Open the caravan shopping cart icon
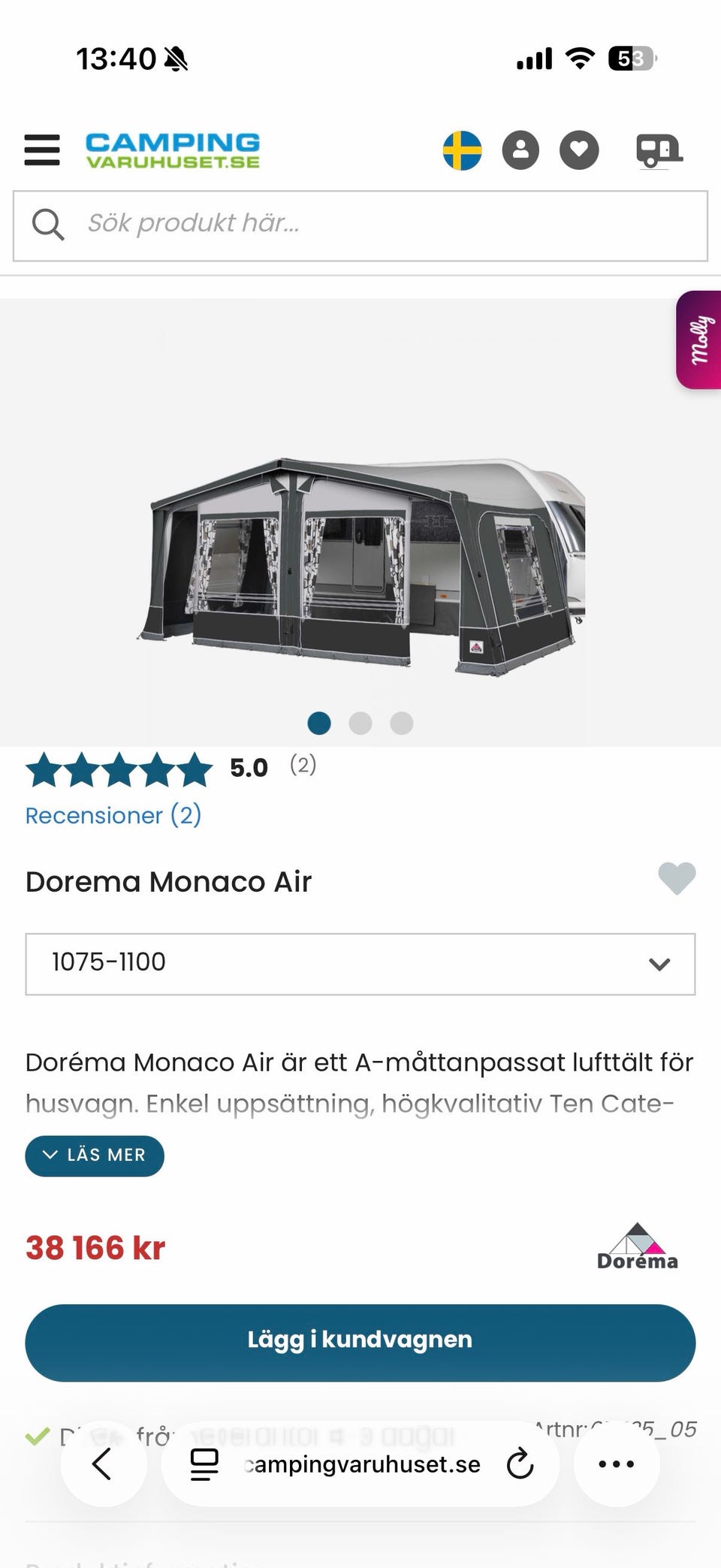 pos(659,150)
